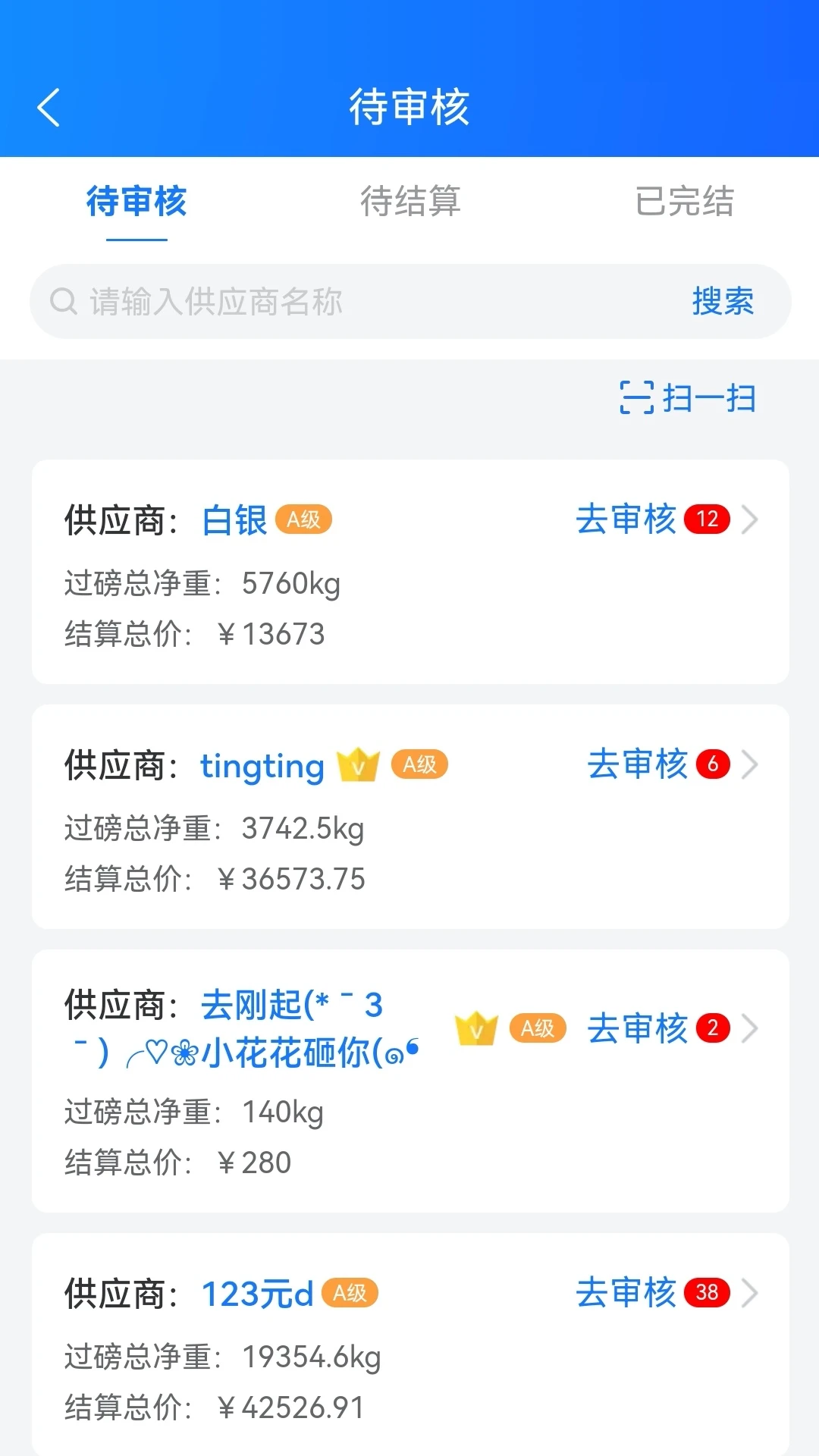
Task: Switch to the 已完结 tab
Action: [x=684, y=201]
